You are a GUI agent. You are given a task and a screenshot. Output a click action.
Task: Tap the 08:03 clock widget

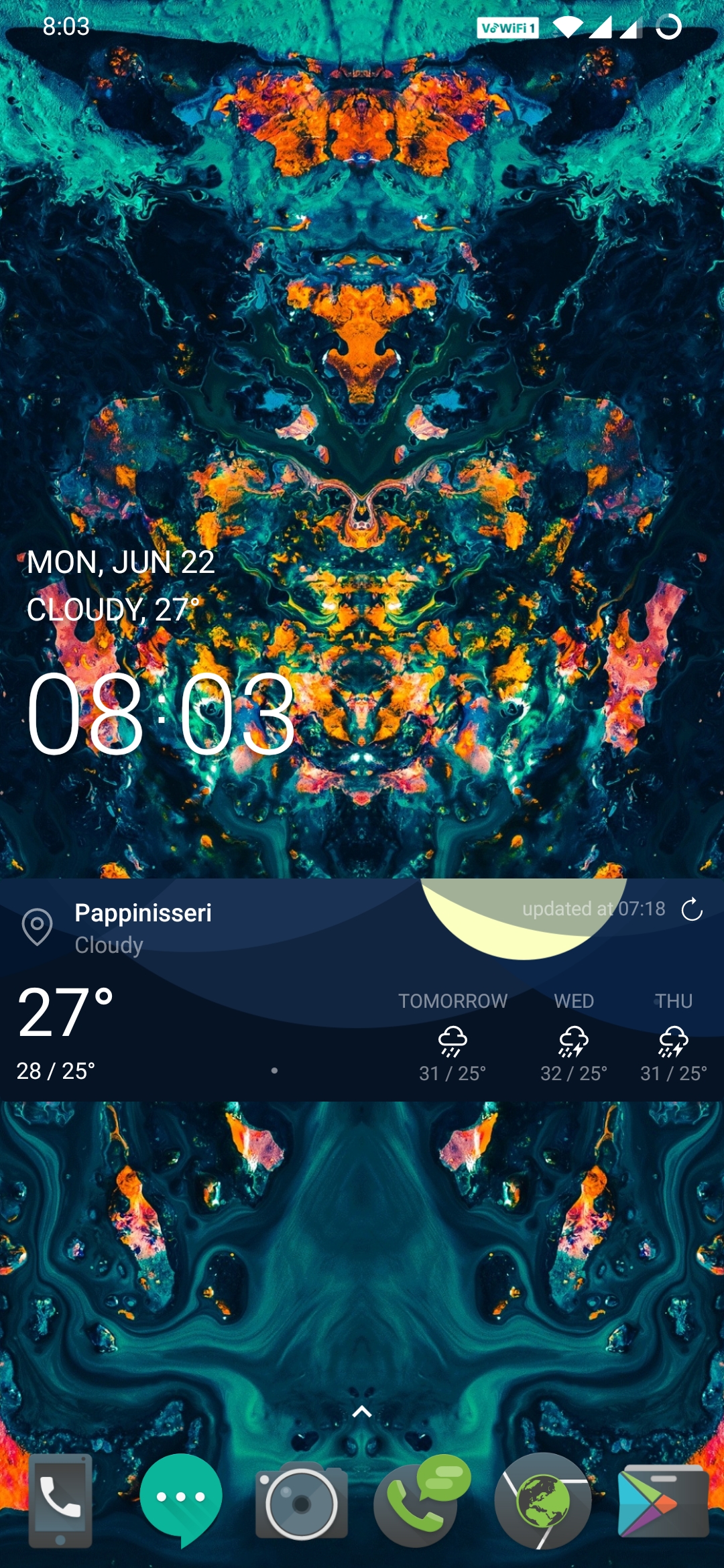tap(161, 714)
